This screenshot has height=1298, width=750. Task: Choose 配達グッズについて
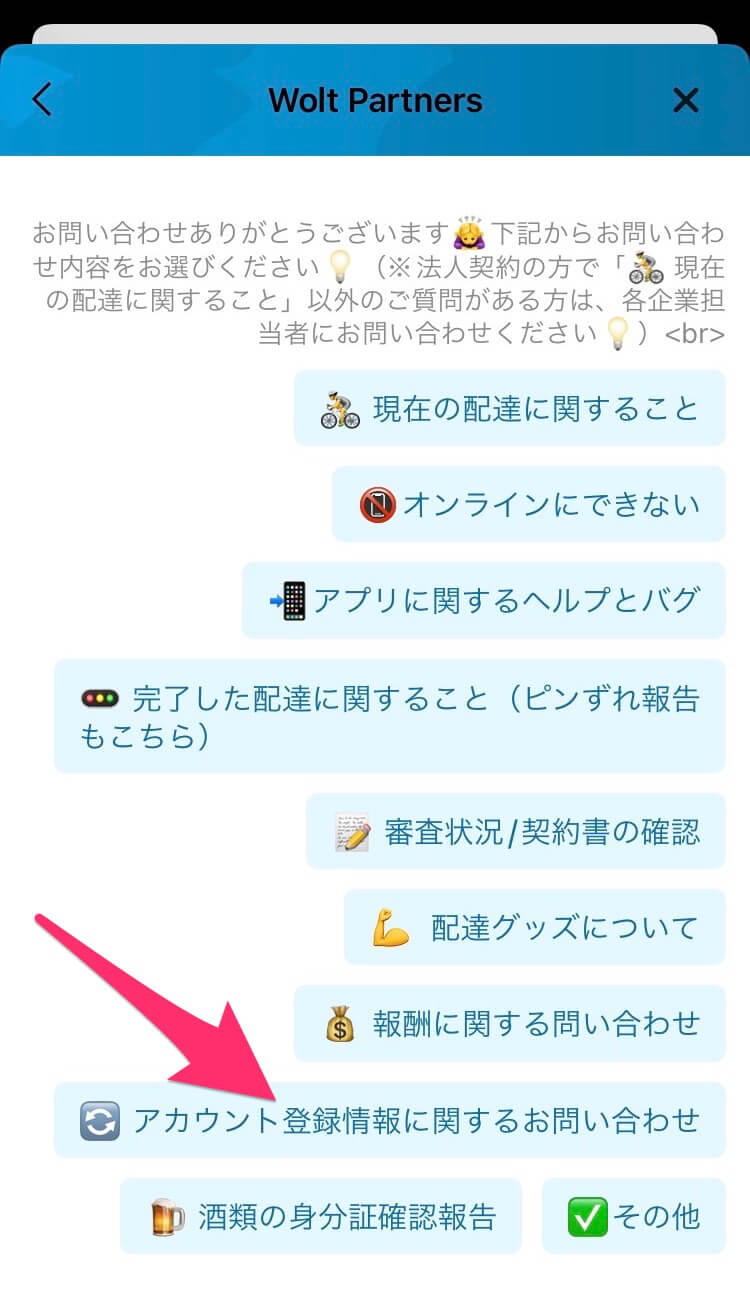point(534,928)
